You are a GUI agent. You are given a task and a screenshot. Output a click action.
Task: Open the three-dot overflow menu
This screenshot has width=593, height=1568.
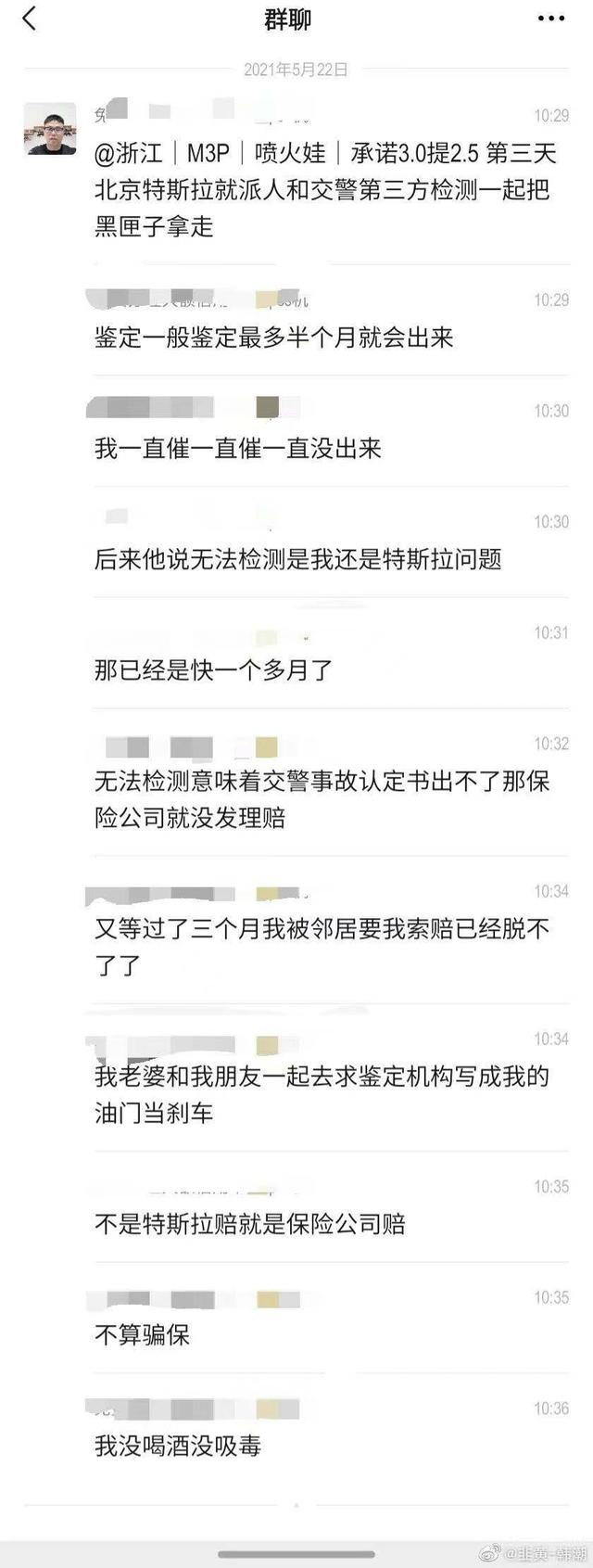[x=557, y=19]
